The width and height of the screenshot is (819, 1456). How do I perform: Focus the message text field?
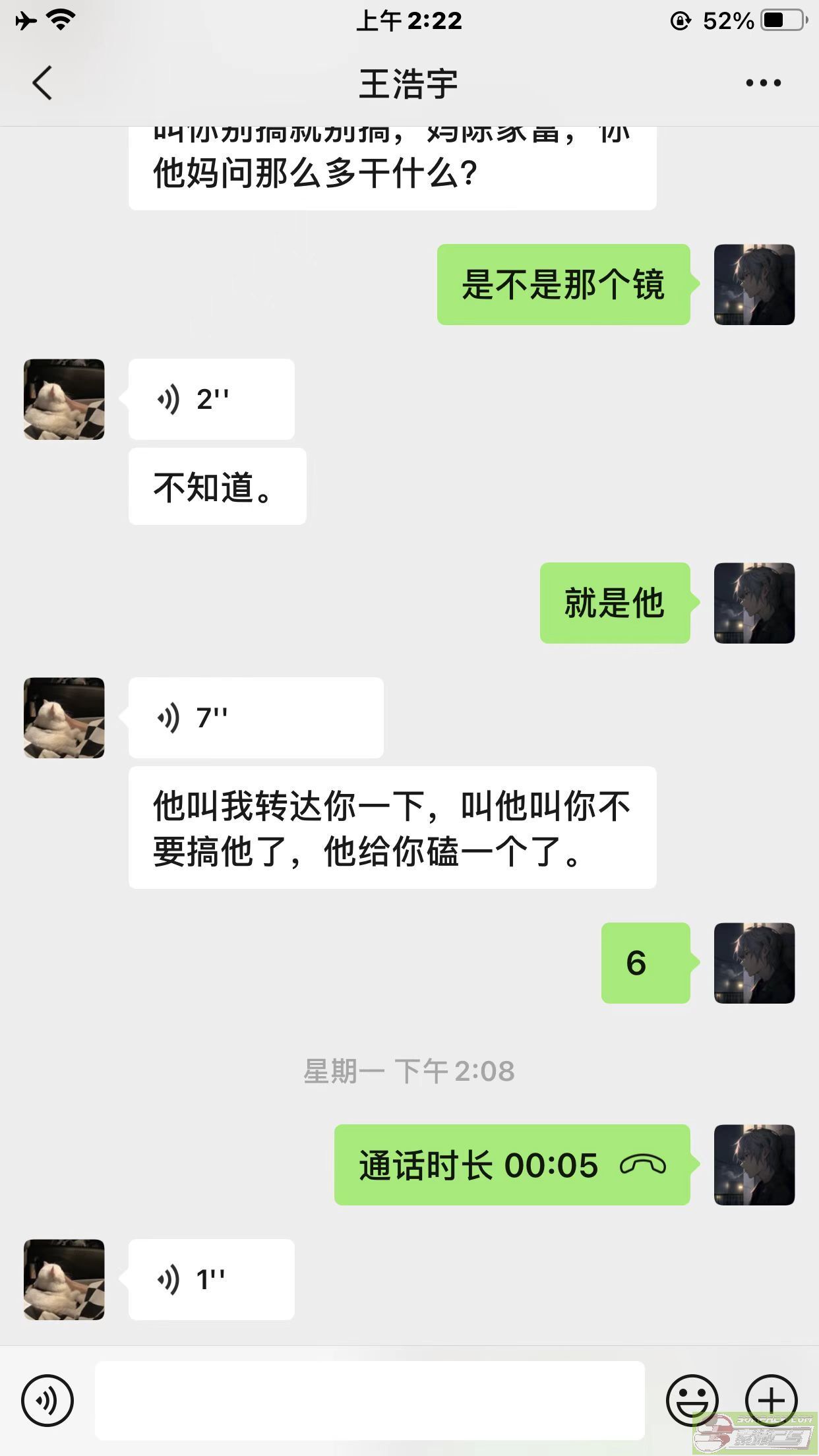(369, 1400)
